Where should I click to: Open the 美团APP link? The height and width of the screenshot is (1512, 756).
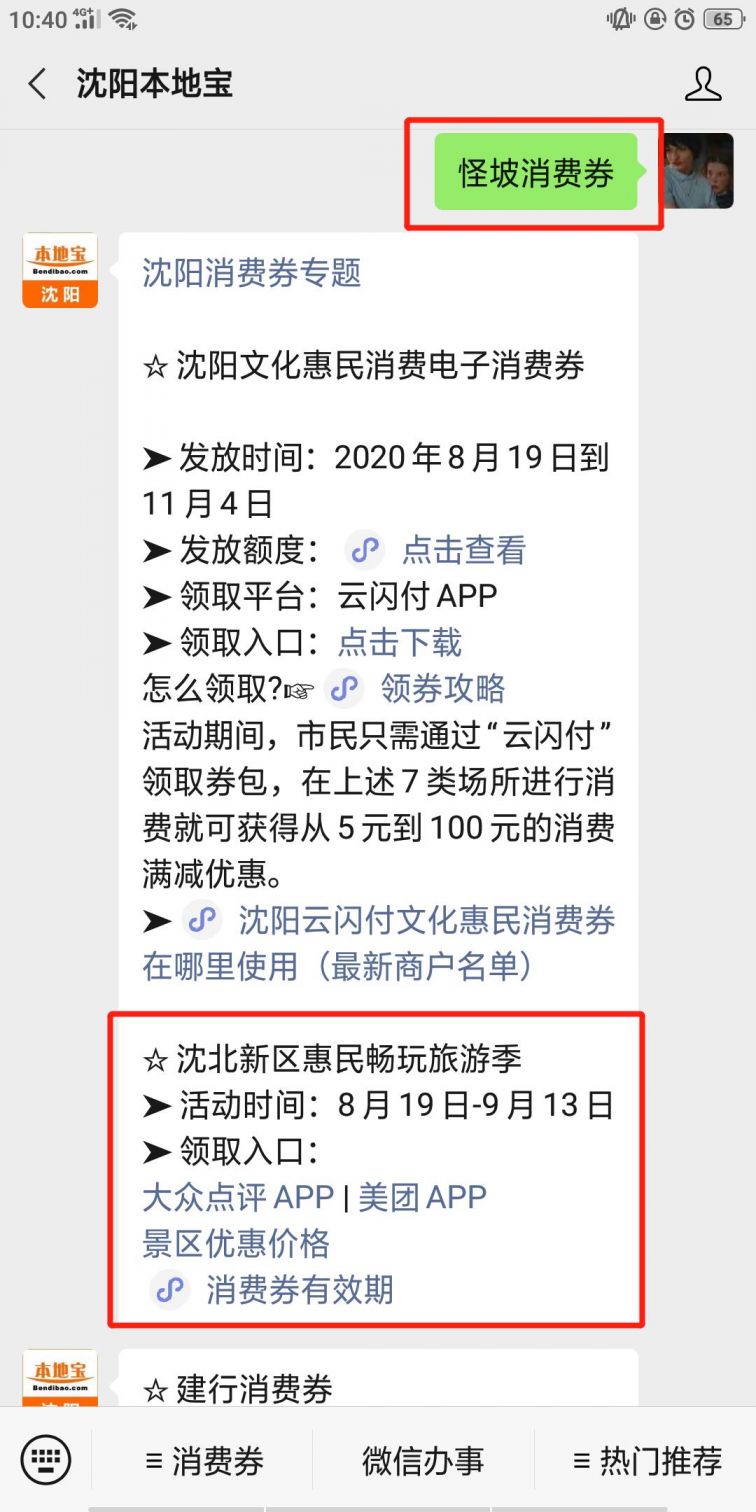[x=422, y=1197]
